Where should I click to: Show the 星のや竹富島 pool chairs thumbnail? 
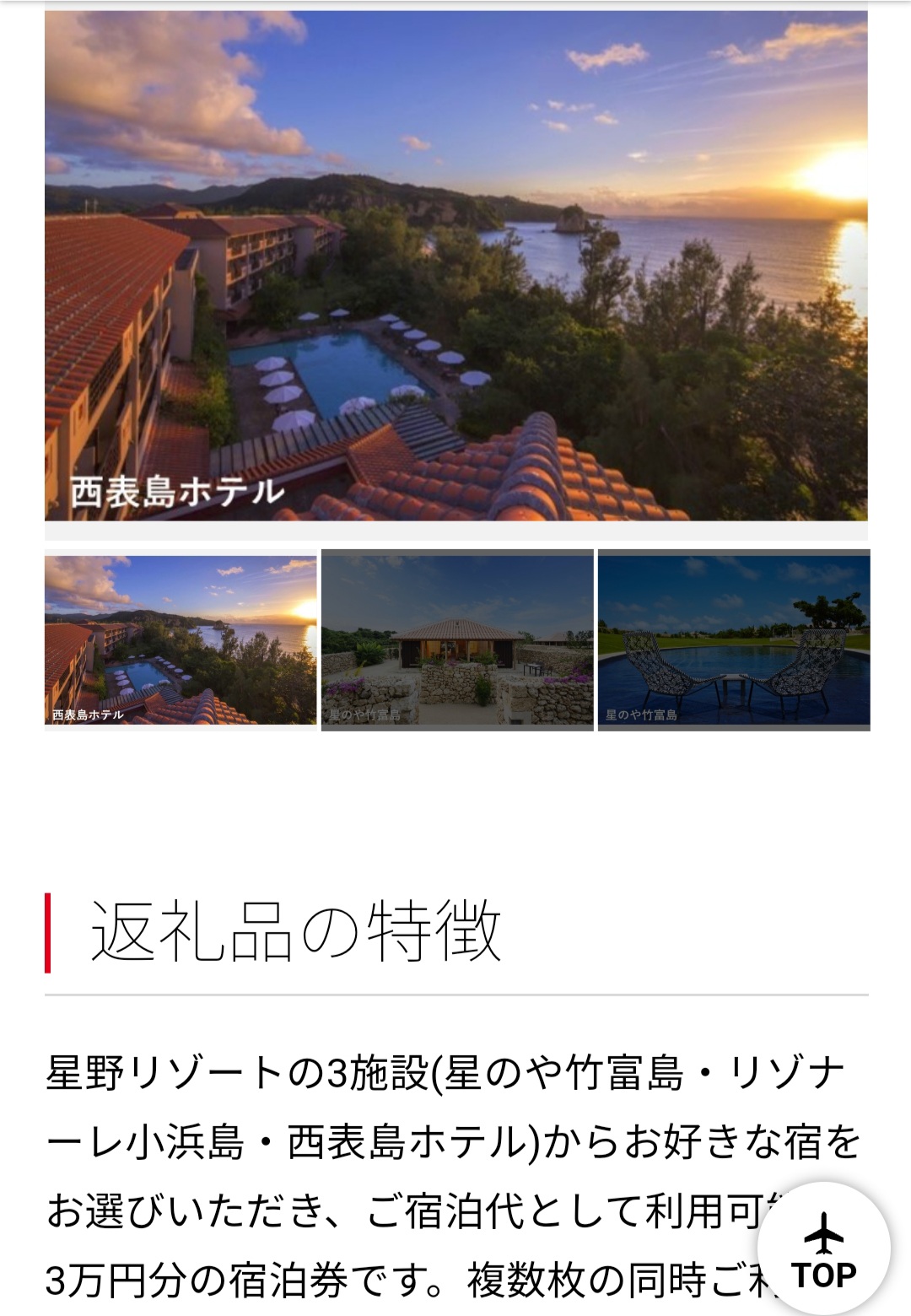(733, 639)
